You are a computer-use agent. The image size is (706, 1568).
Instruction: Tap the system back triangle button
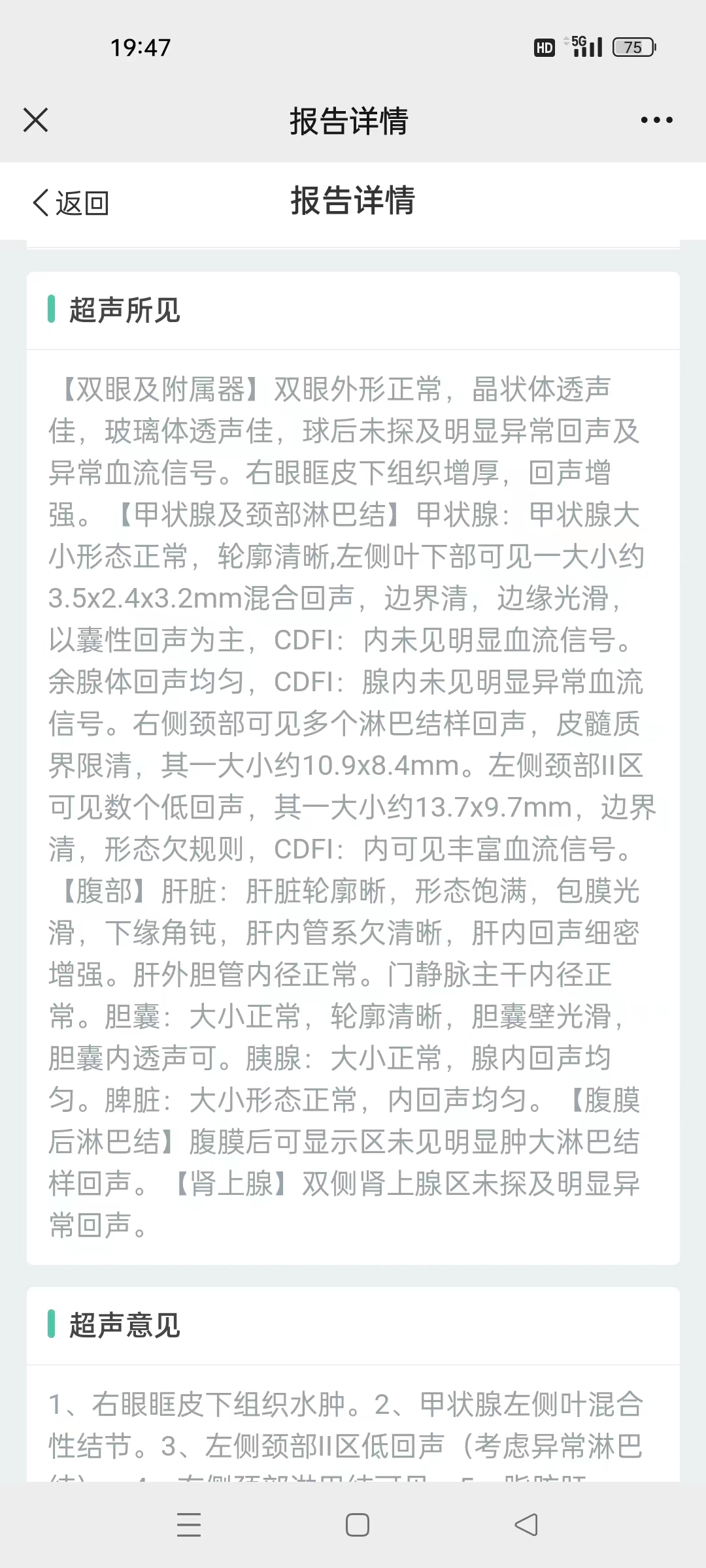pyautogui.click(x=526, y=1525)
